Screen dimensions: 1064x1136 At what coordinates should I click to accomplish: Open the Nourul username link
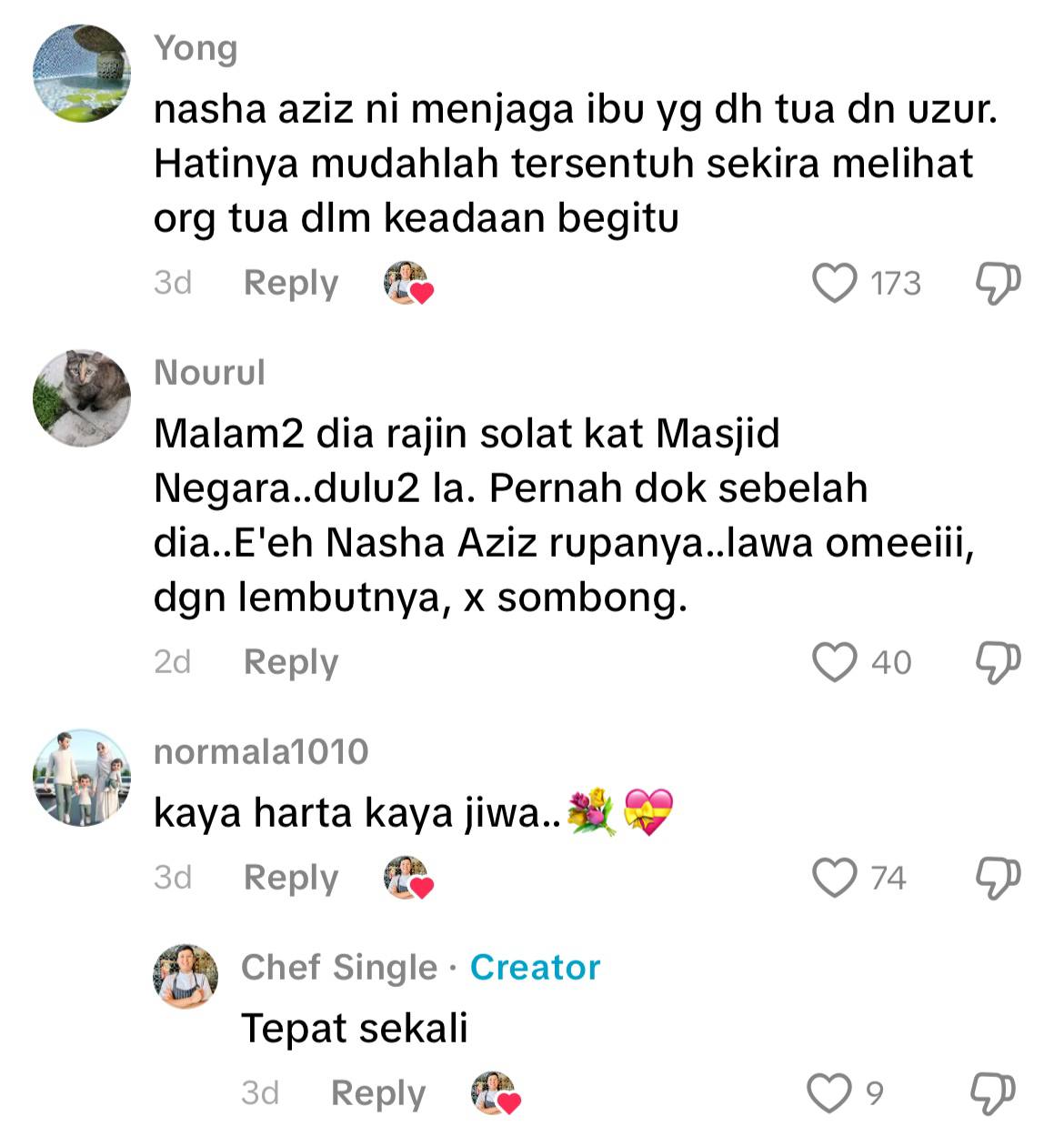[x=209, y=372]
